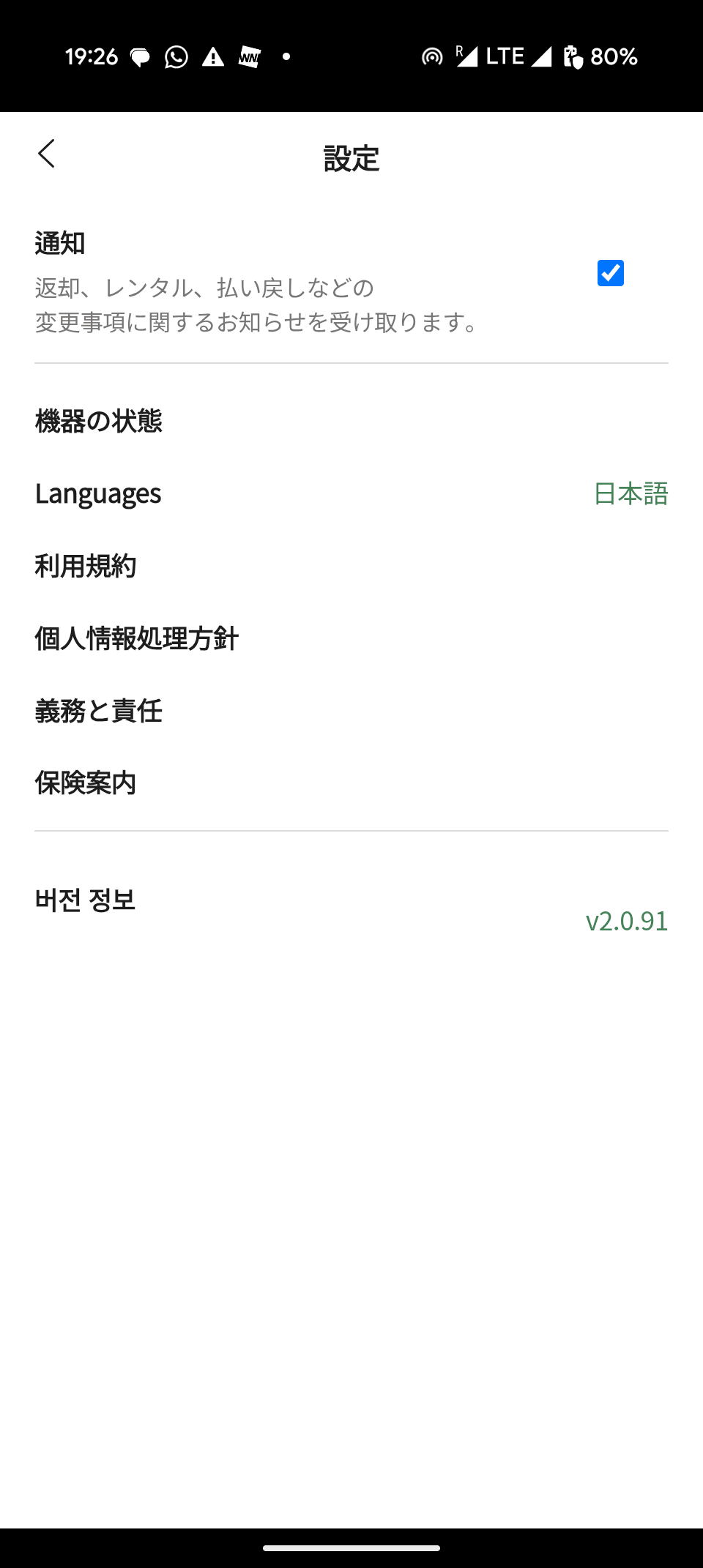703x1568 pixels.
Task: Tap the WN news notification icon
Action: [248, 56]
